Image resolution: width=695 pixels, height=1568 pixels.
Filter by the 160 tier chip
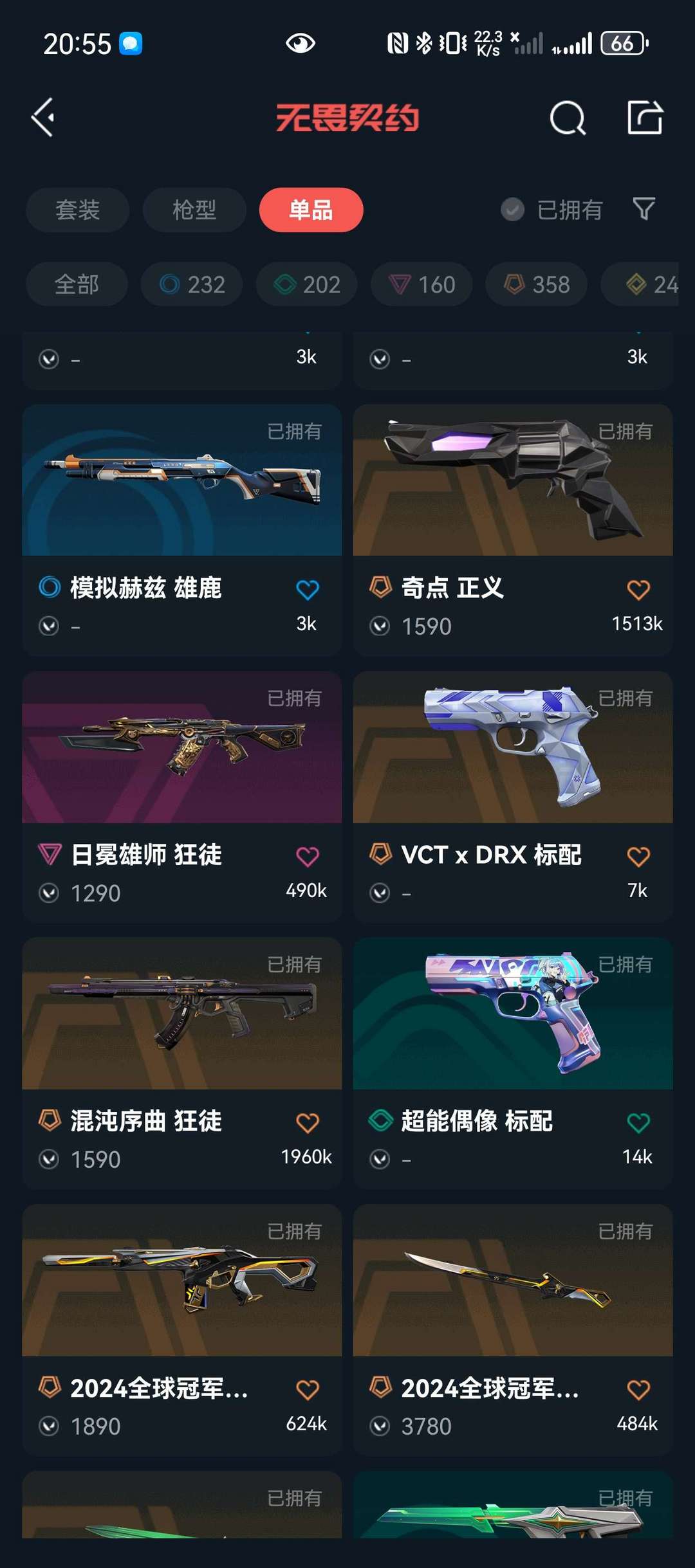422,284
